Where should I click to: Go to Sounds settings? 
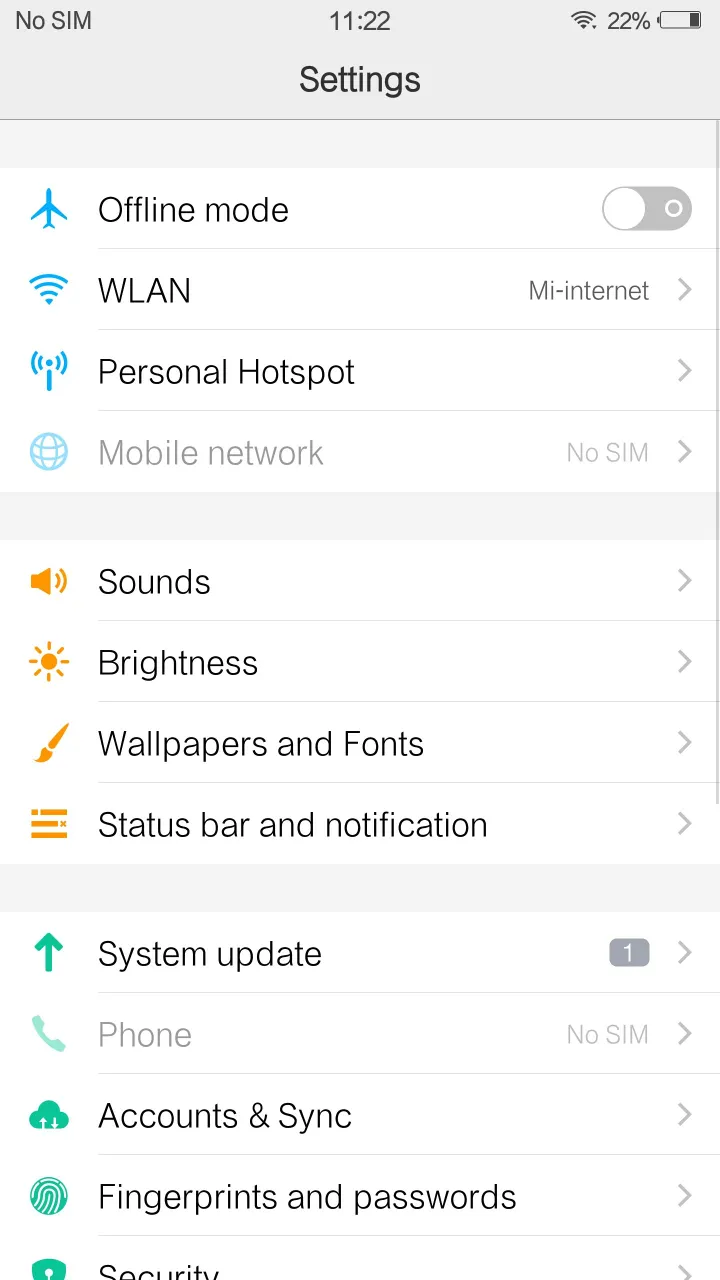tap(360, 582)
